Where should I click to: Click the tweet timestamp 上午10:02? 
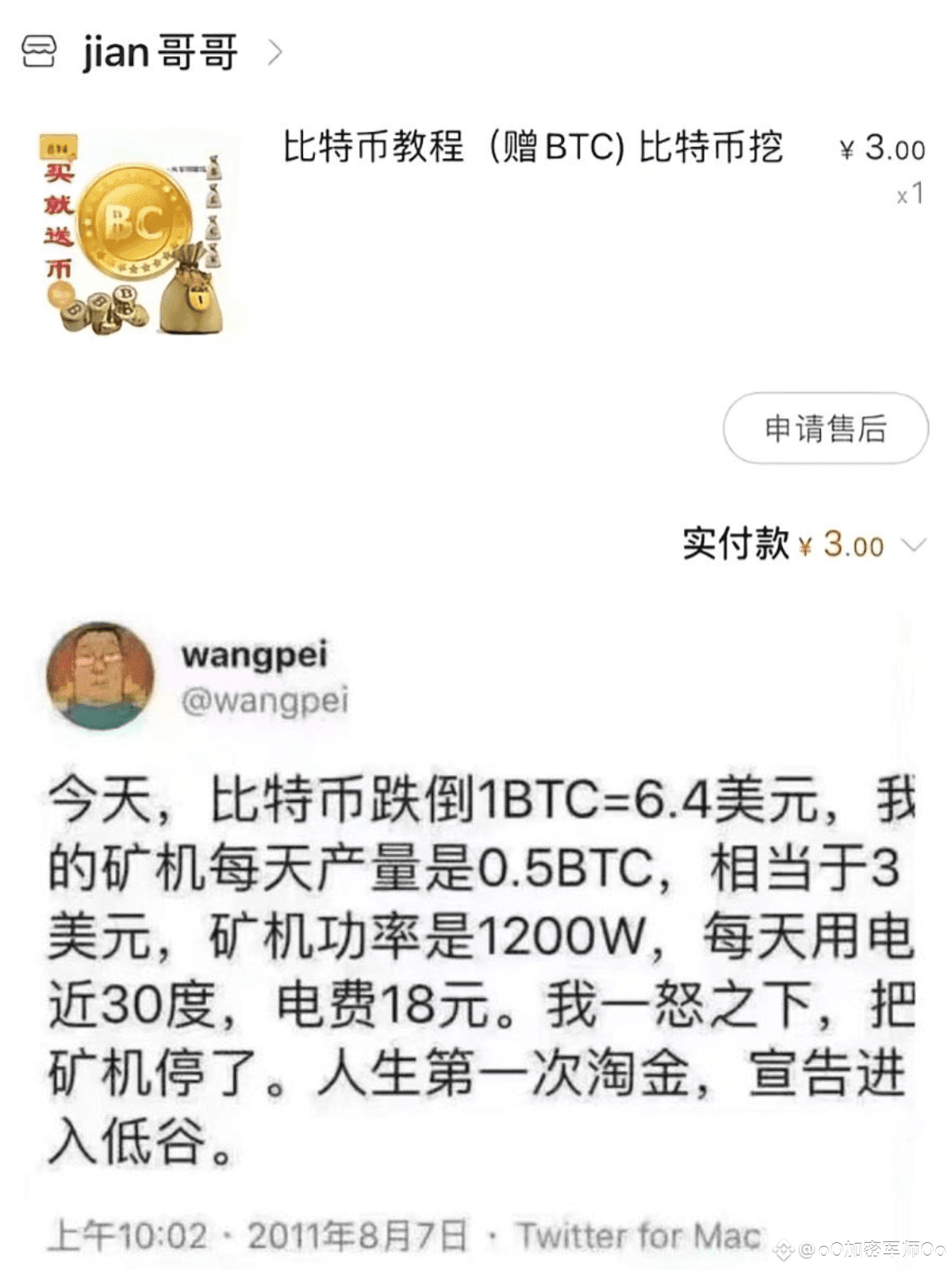click(131, 1235)
